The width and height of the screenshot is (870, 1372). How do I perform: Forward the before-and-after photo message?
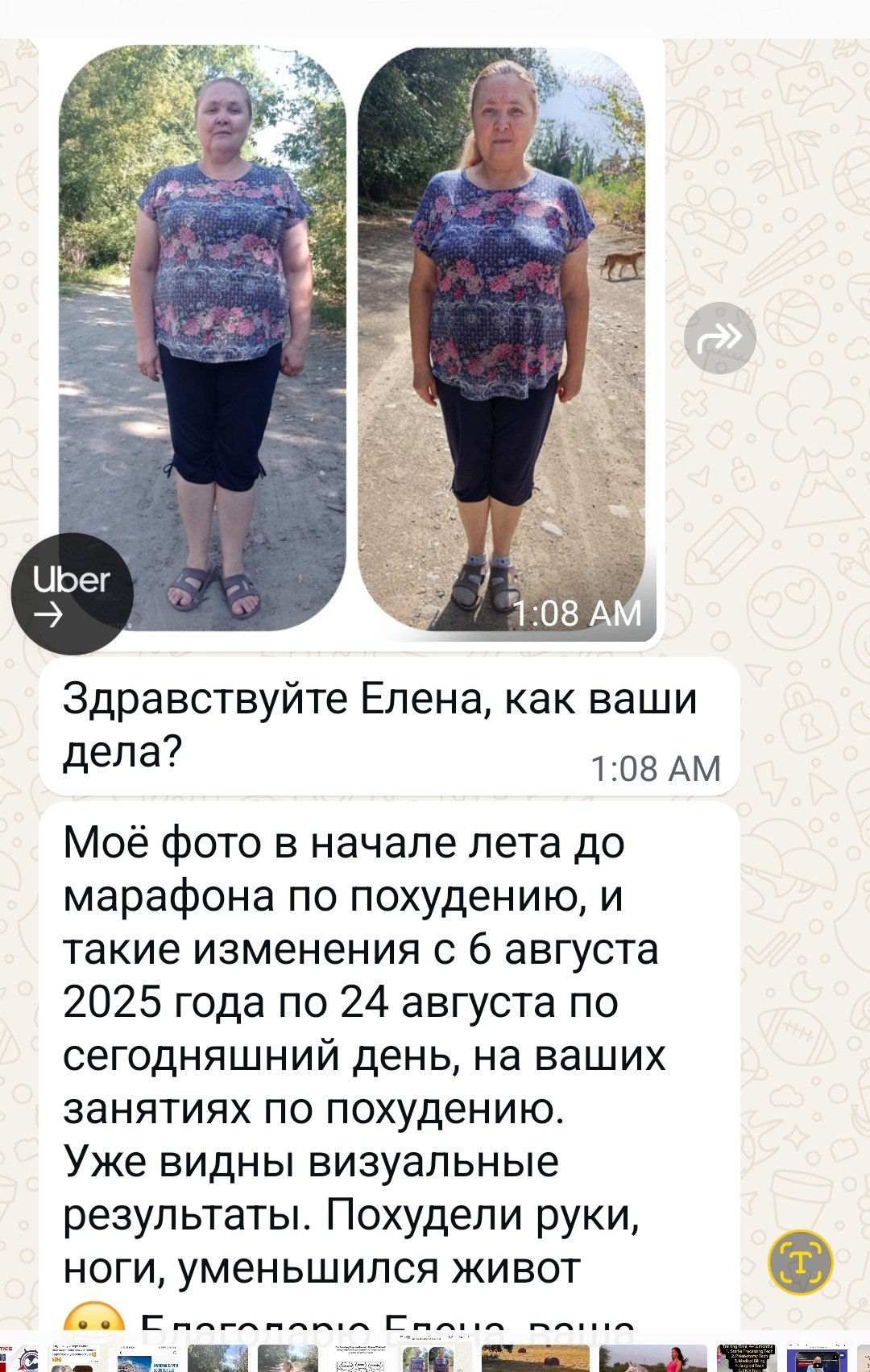tap(719, 338)
